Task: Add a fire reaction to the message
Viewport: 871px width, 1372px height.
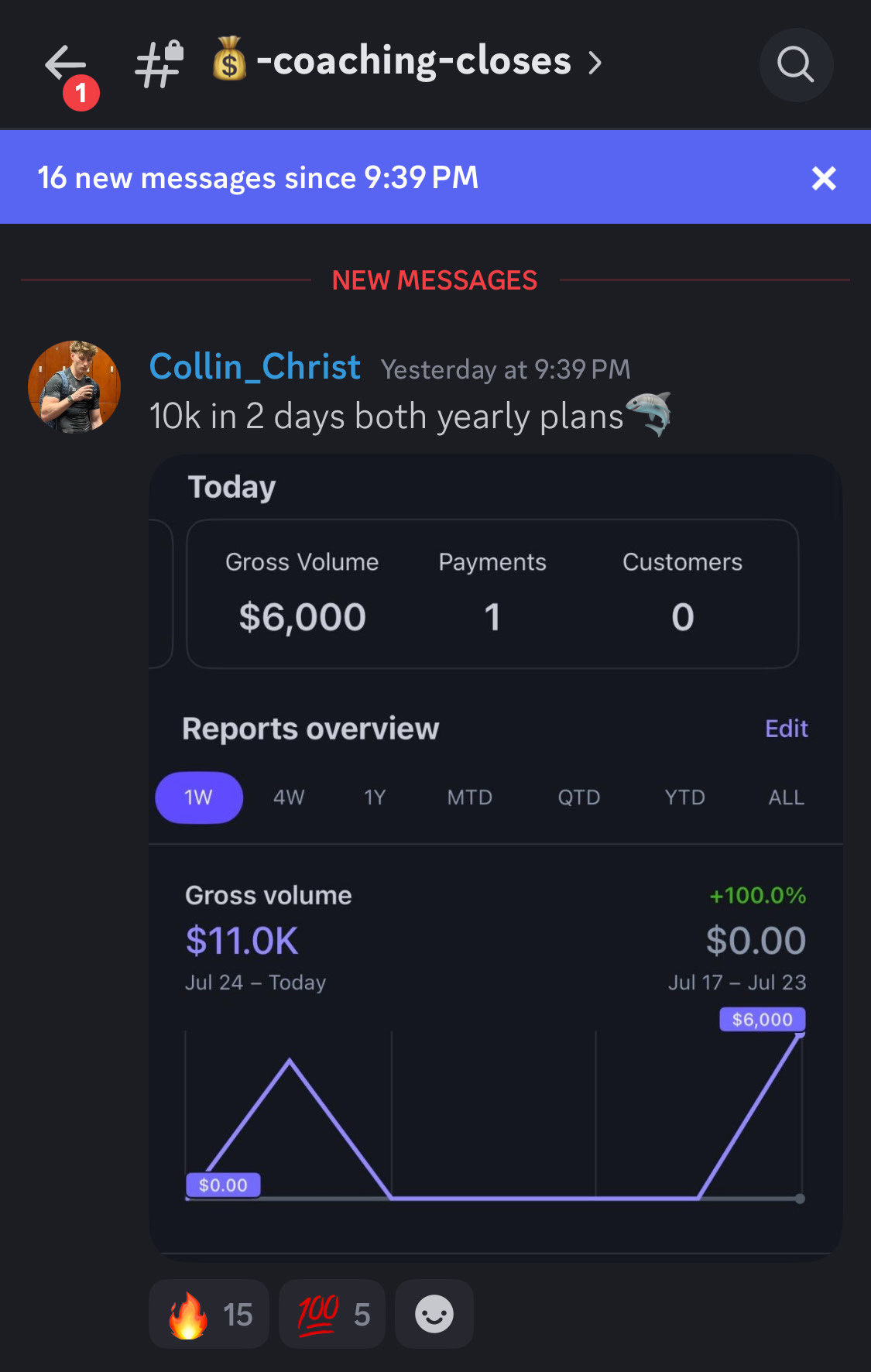Action: (x=209, y=1314)
